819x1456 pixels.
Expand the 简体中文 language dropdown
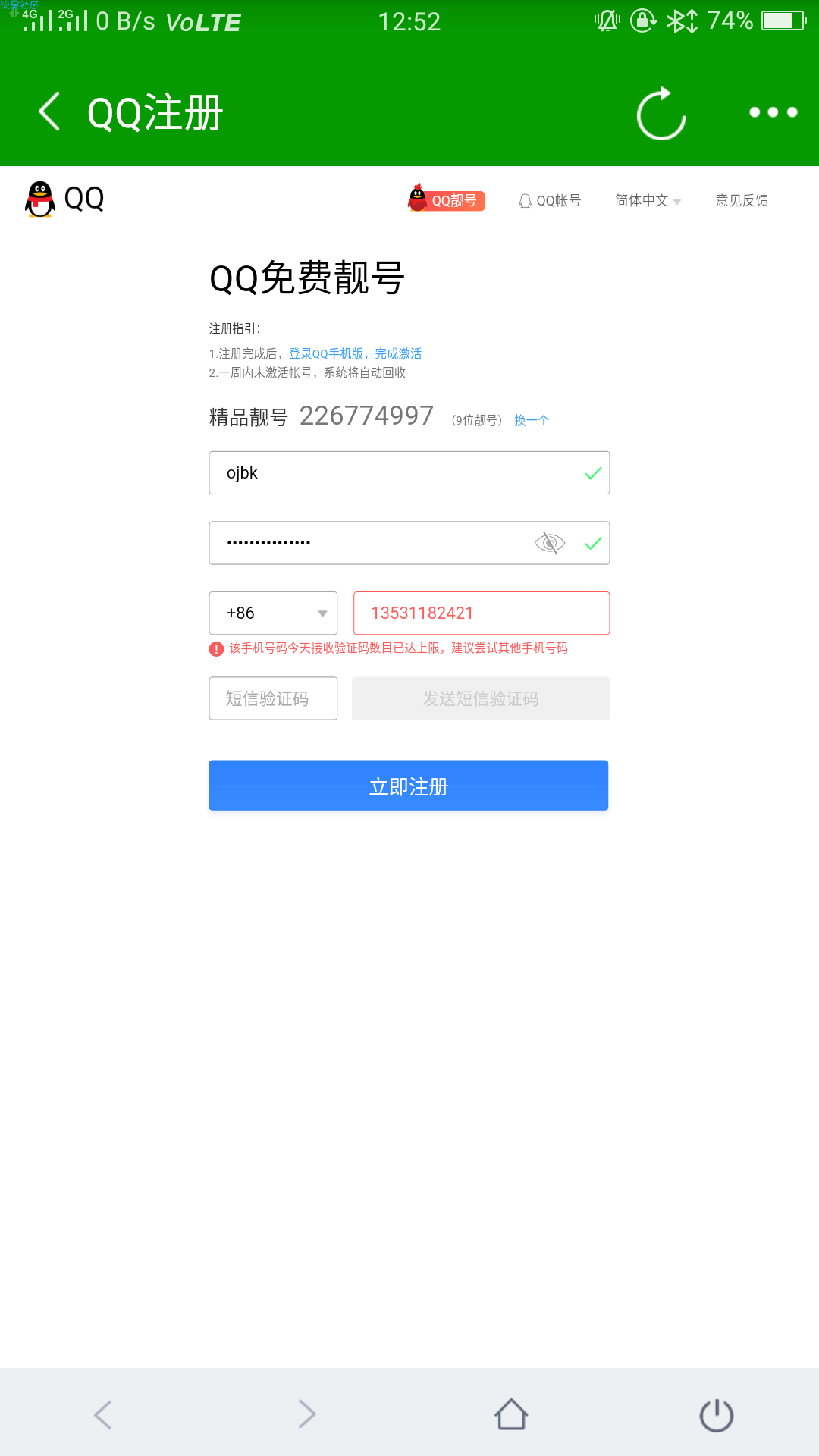pos(648,200)
